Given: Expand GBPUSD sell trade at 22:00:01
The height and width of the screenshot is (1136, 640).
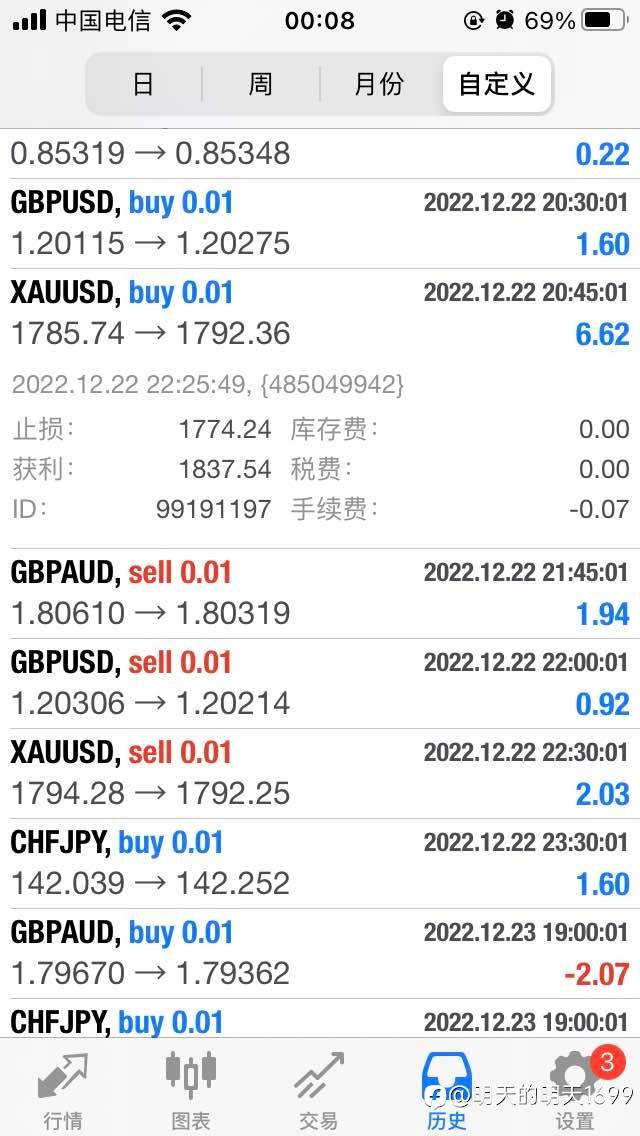Looking at the screenshot, I should tap(320, 684).
